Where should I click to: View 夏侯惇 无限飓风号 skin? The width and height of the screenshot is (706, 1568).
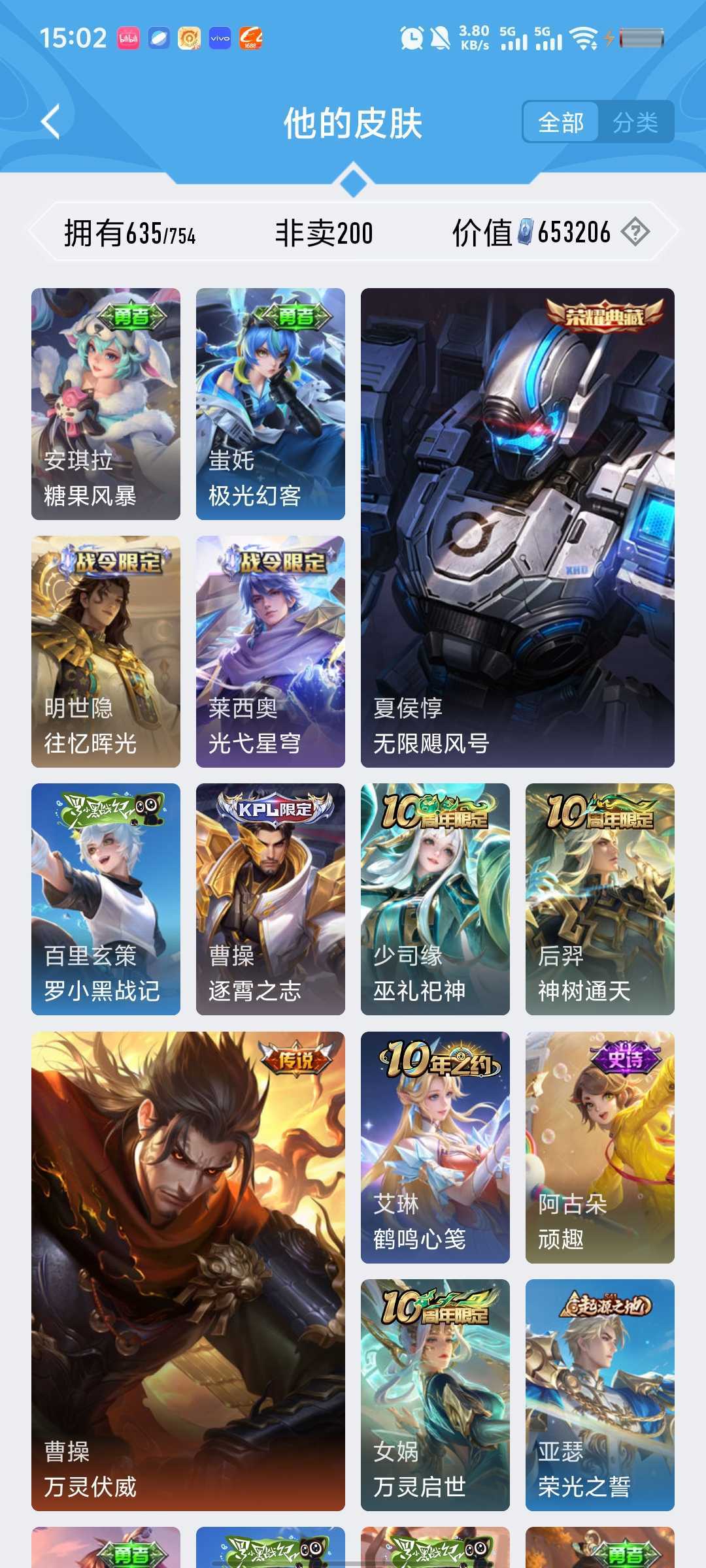(x=518, y=527)
